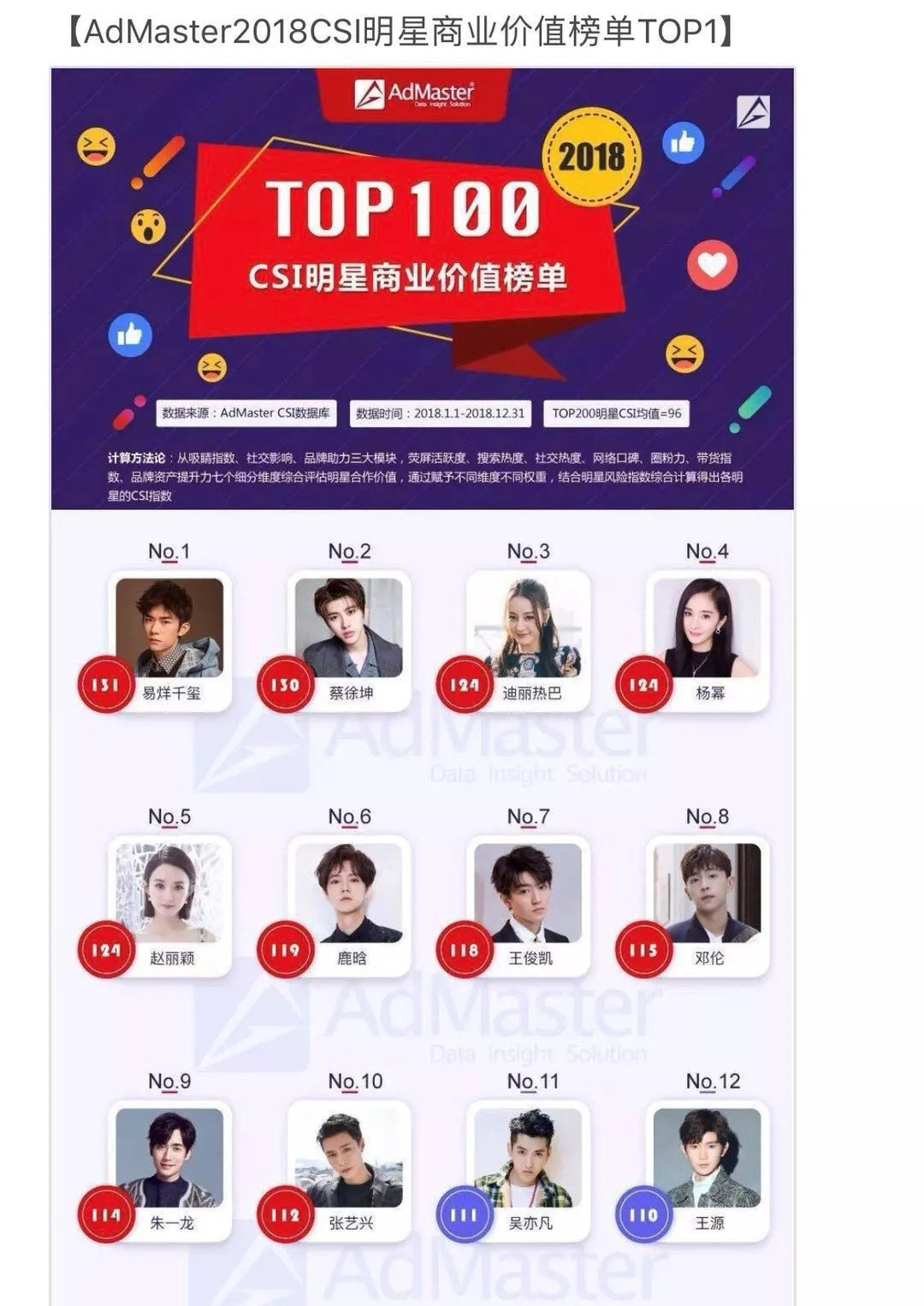
Task: Open the AdMaster TOP 100 infographic image
Action: 423,685
